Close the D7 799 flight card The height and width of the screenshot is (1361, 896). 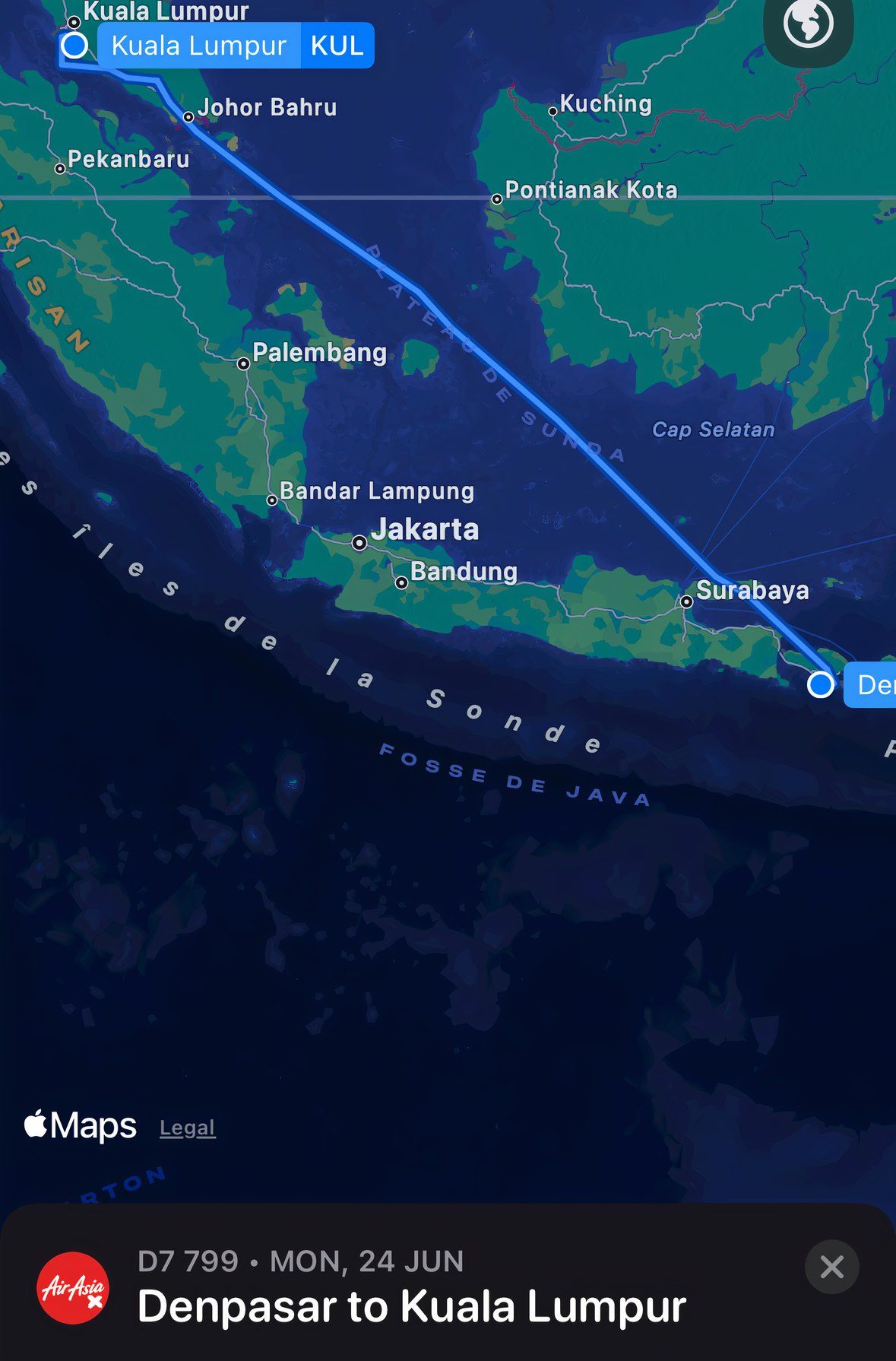pos(831,1267)
